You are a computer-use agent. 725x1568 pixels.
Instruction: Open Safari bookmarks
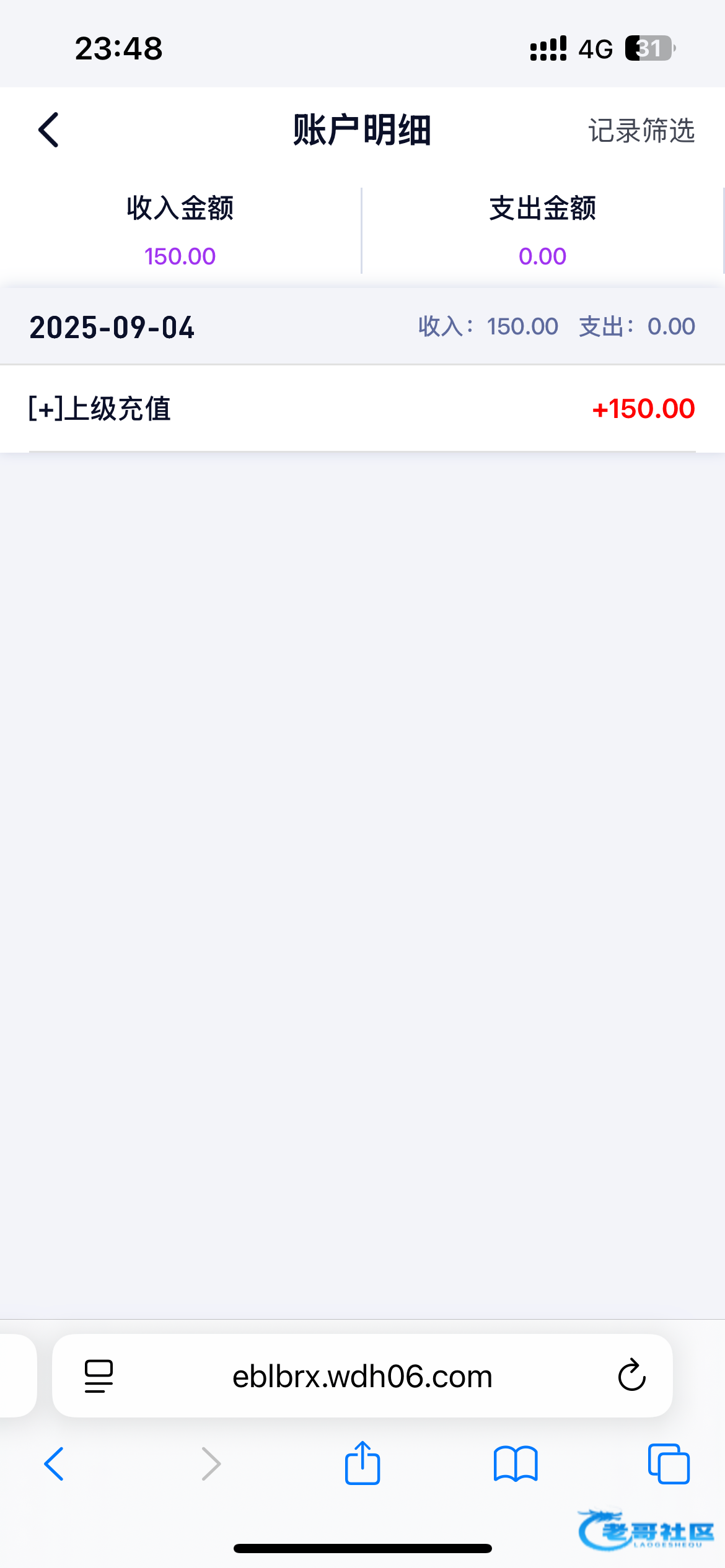coord(516,1464)
